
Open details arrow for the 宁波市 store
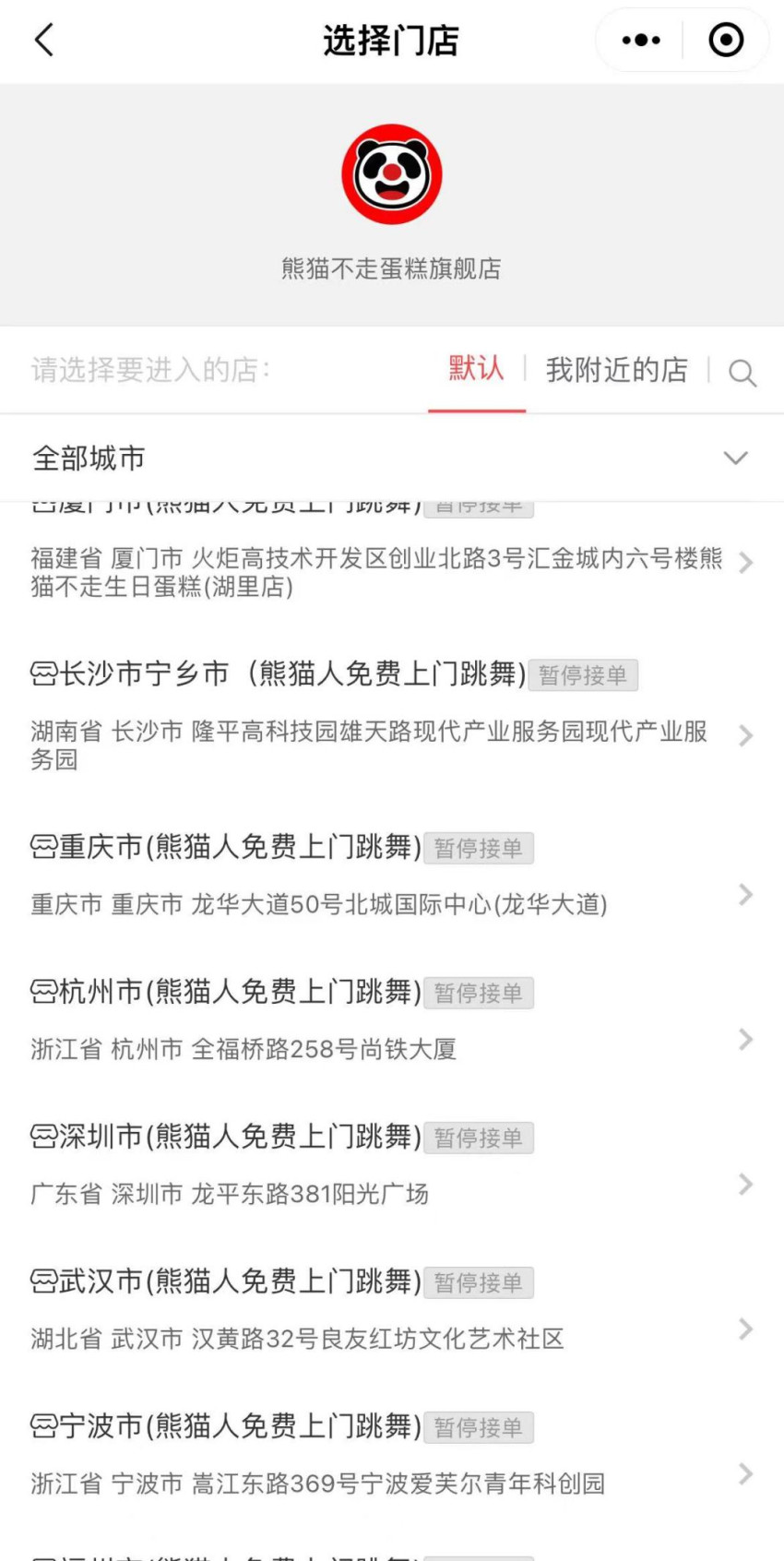(x=745, y=1473)
